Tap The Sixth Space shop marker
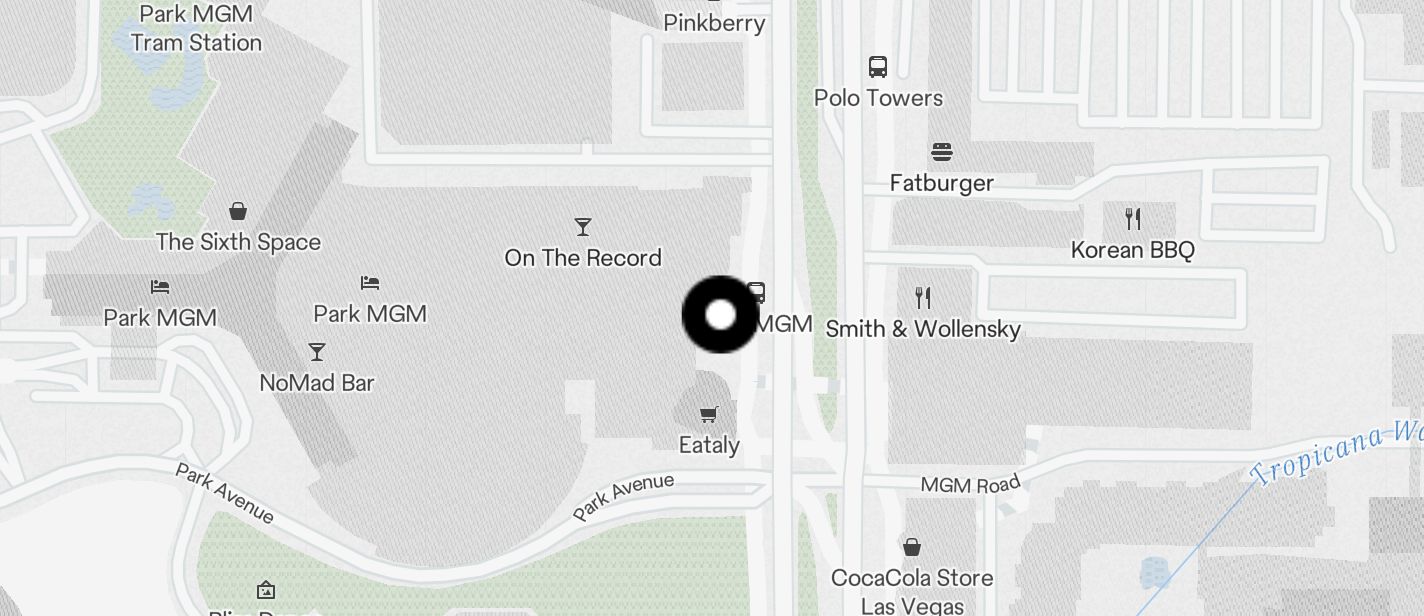The width and height of the screenshot is (1424, 616). pos(238,211)
